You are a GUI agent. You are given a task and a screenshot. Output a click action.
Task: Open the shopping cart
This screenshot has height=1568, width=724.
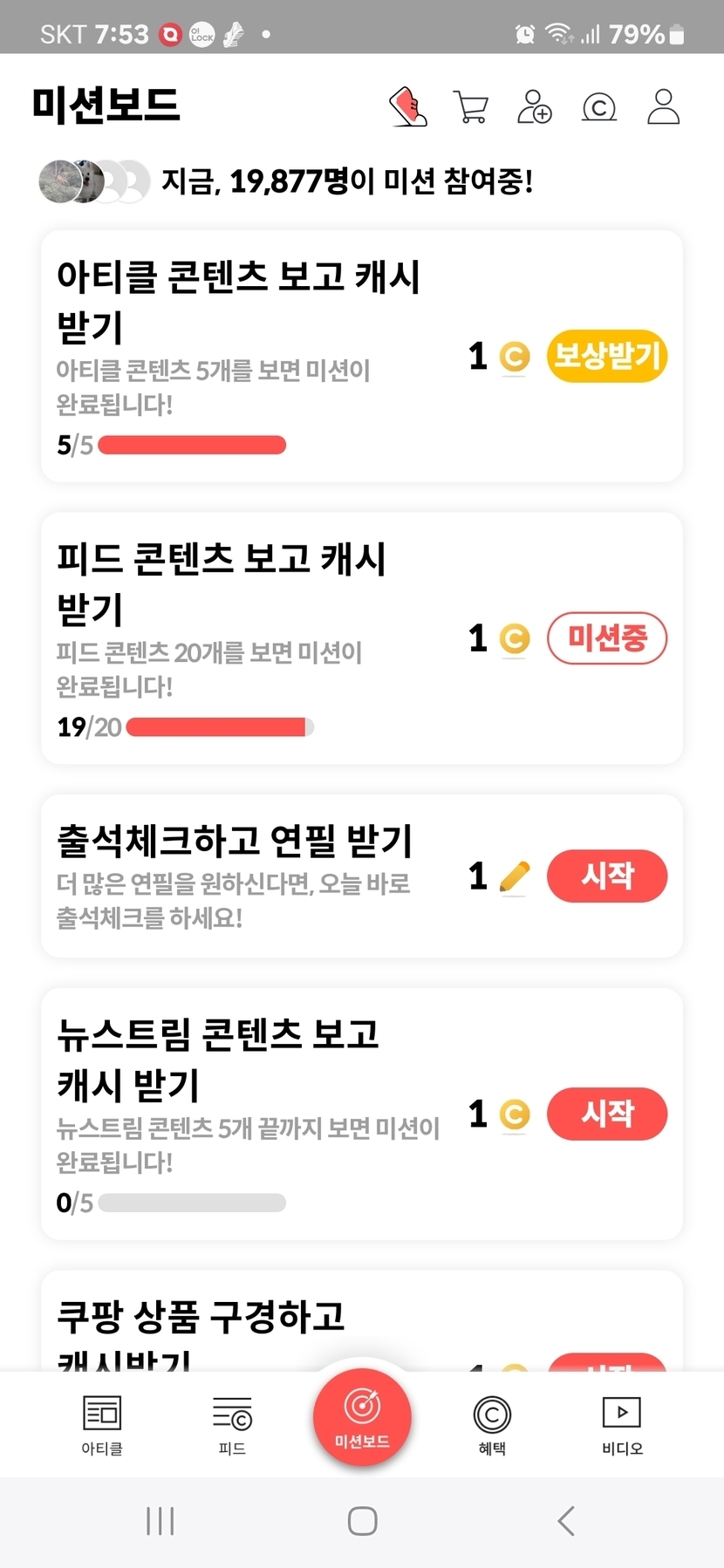click(x=471, y=107)
